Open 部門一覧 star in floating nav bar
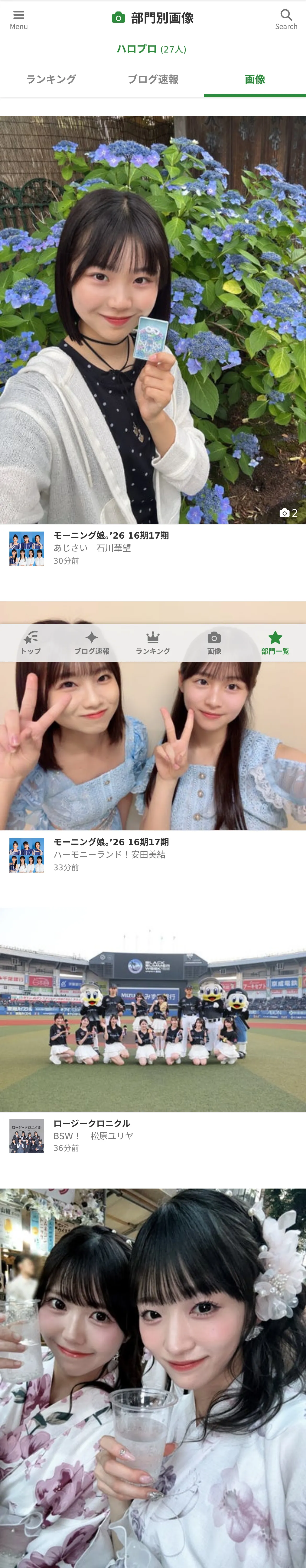The width and height of the screenshot is (306, 1568). pyautogui.click(x=275, y=643)
